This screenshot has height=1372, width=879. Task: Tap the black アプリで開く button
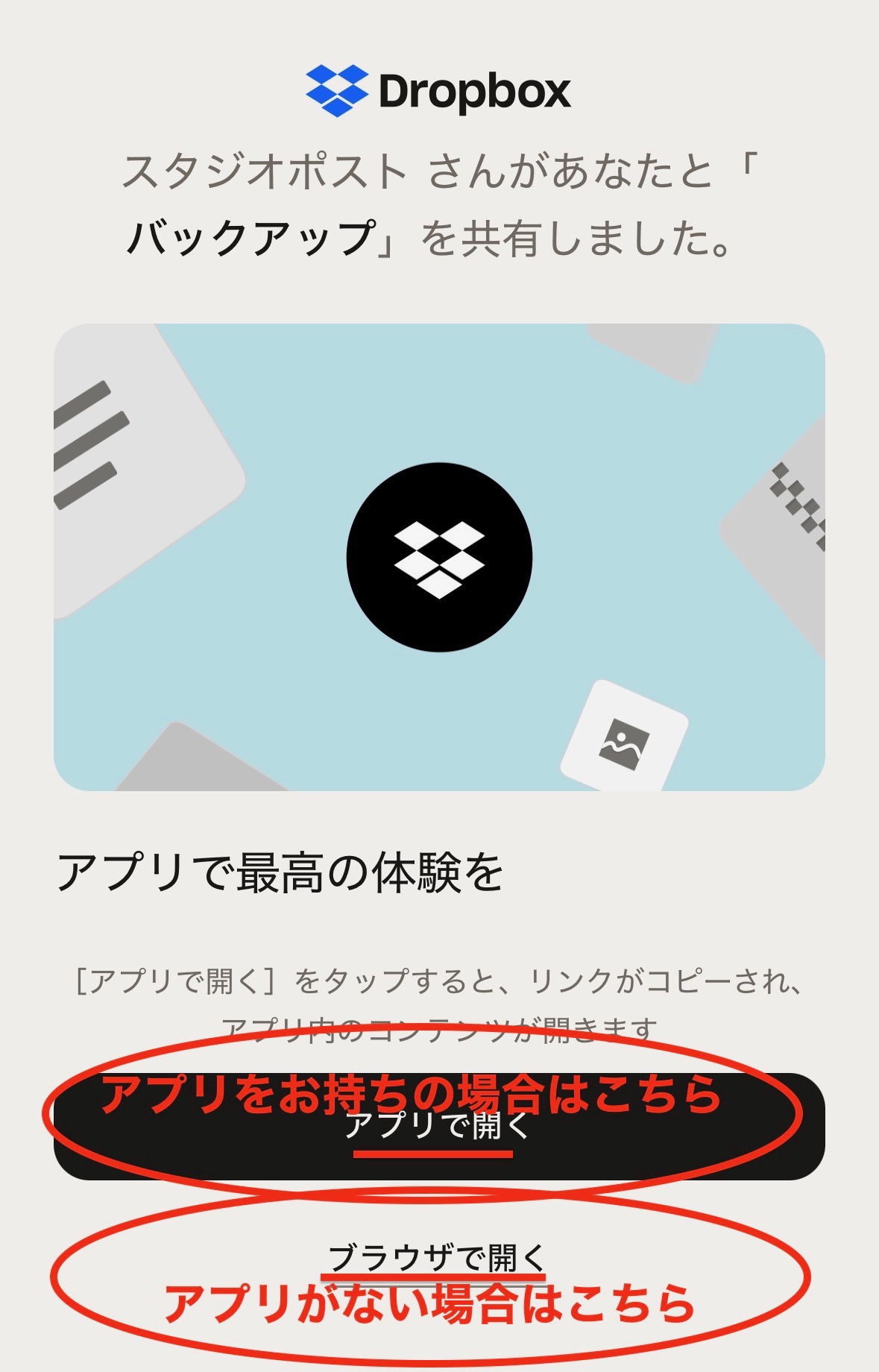coord(438,1127)
